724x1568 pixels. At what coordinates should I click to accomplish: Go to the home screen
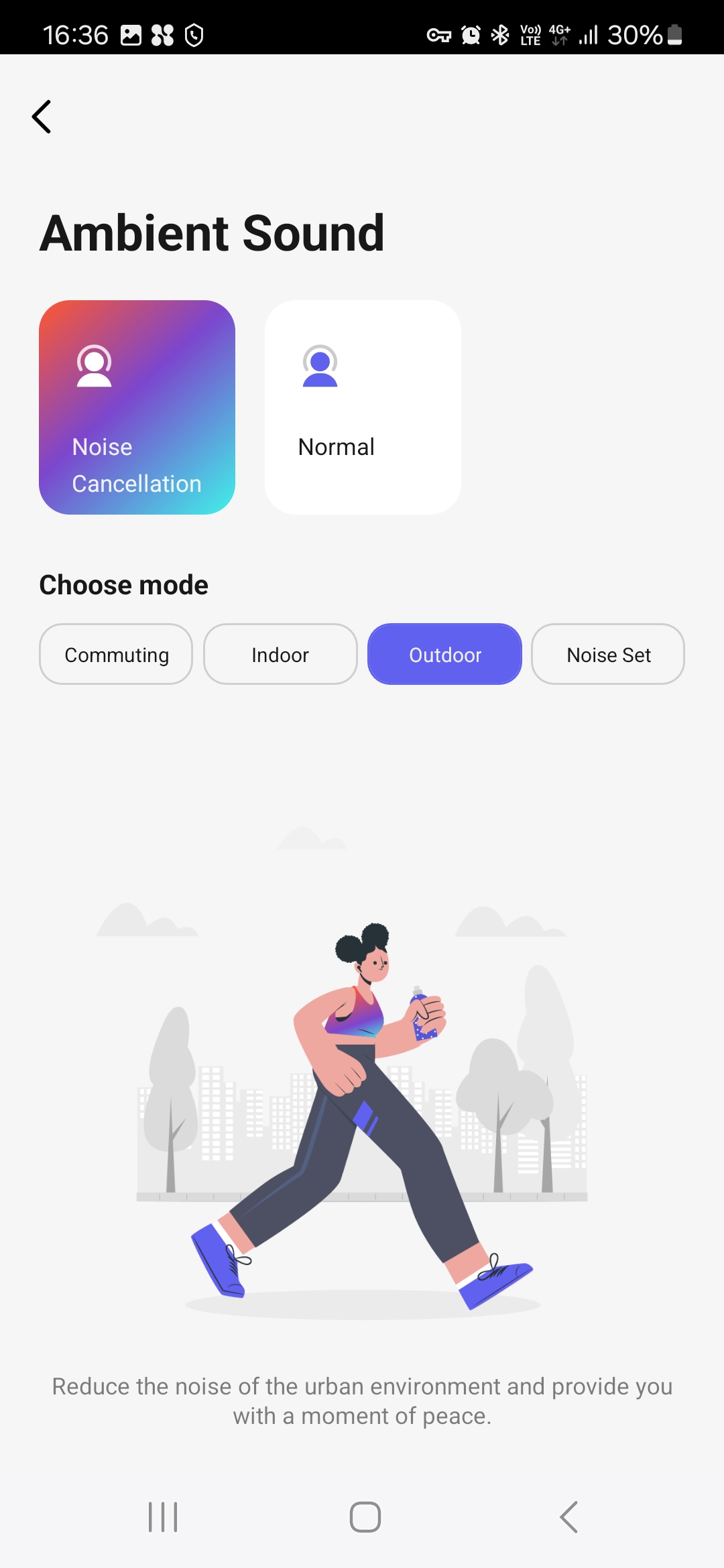point(365,1517)
